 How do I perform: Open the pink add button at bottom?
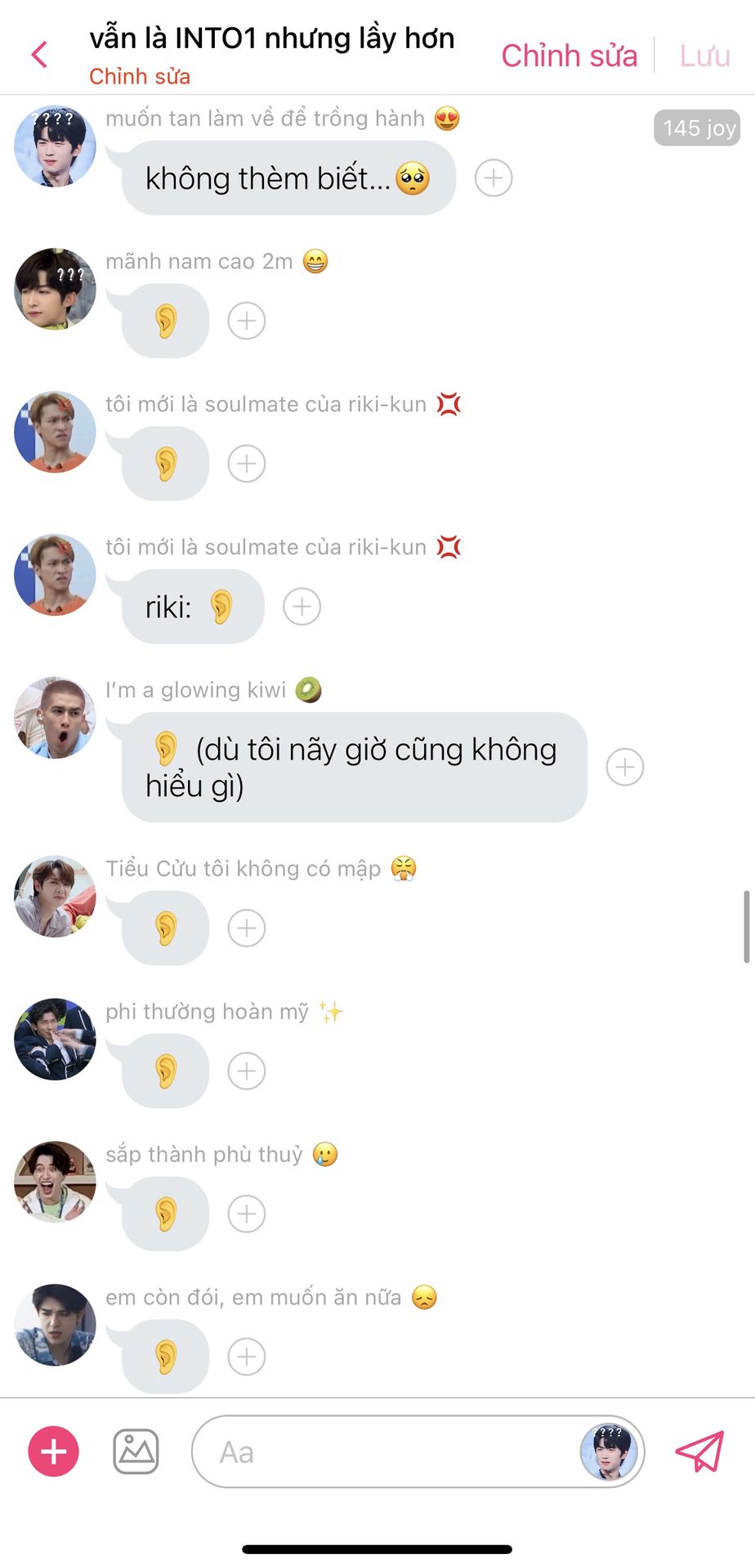54,1451
